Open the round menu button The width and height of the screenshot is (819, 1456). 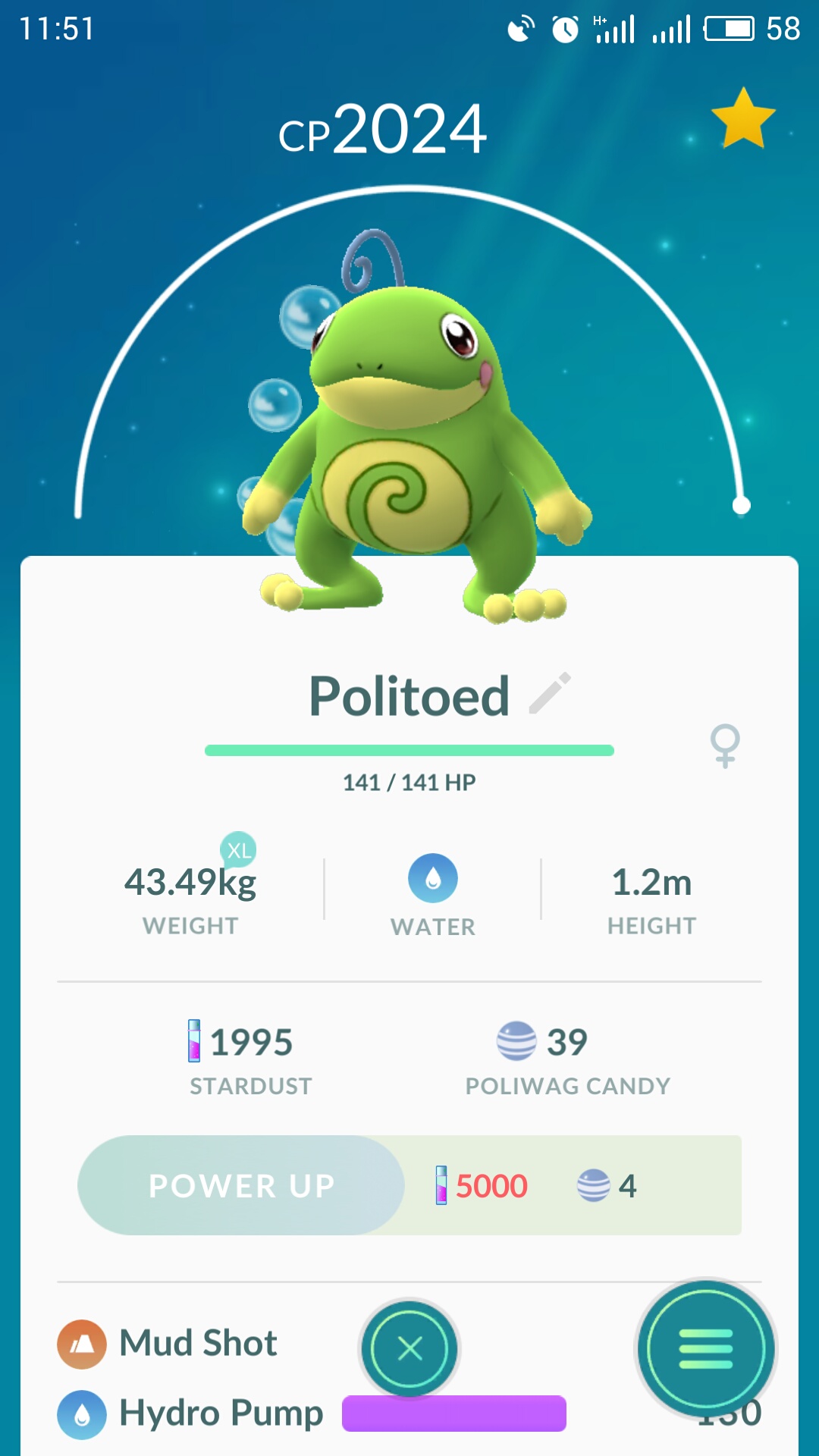706,1349
